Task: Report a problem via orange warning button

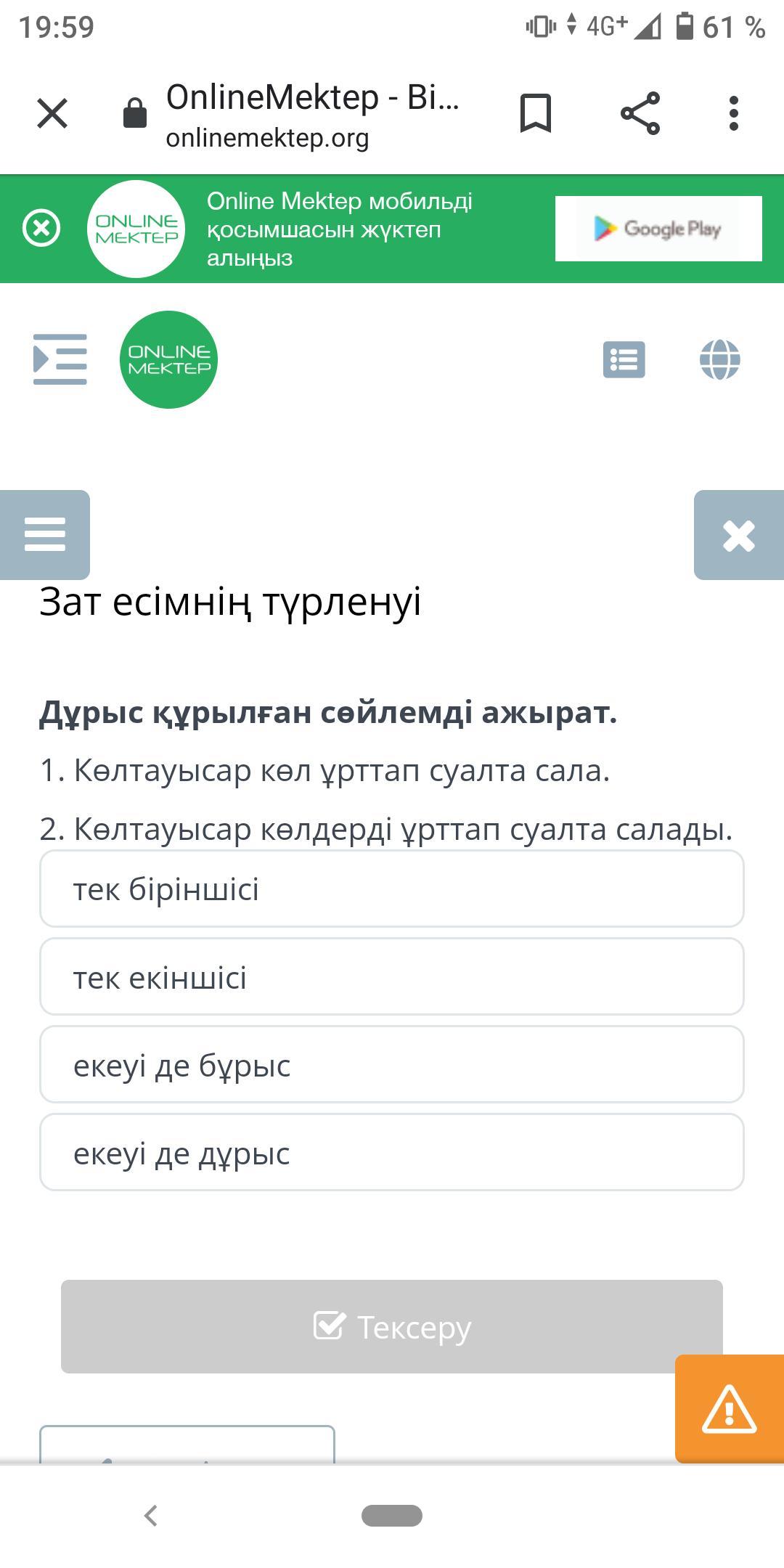Action: [730, 1409]
